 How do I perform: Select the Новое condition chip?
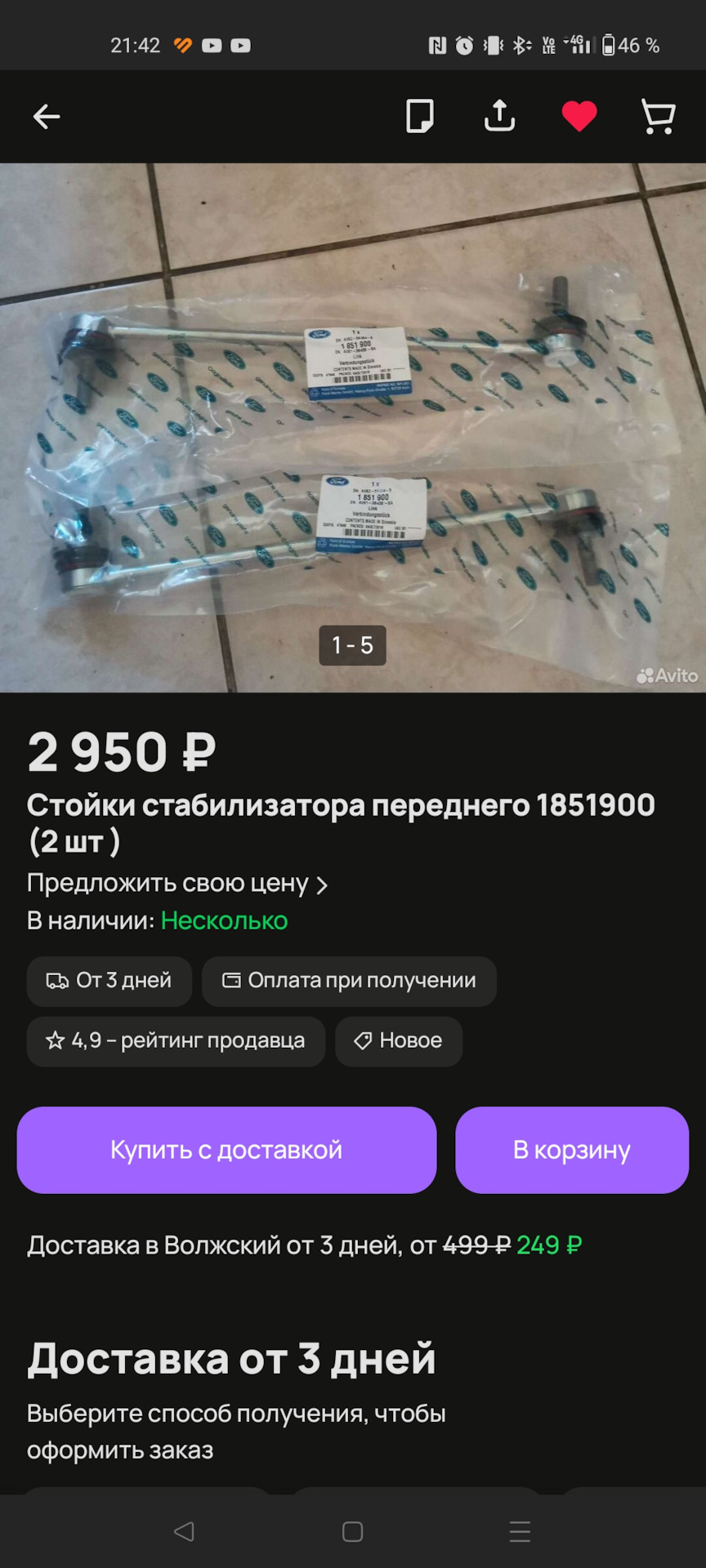(x=399, y=1041)
